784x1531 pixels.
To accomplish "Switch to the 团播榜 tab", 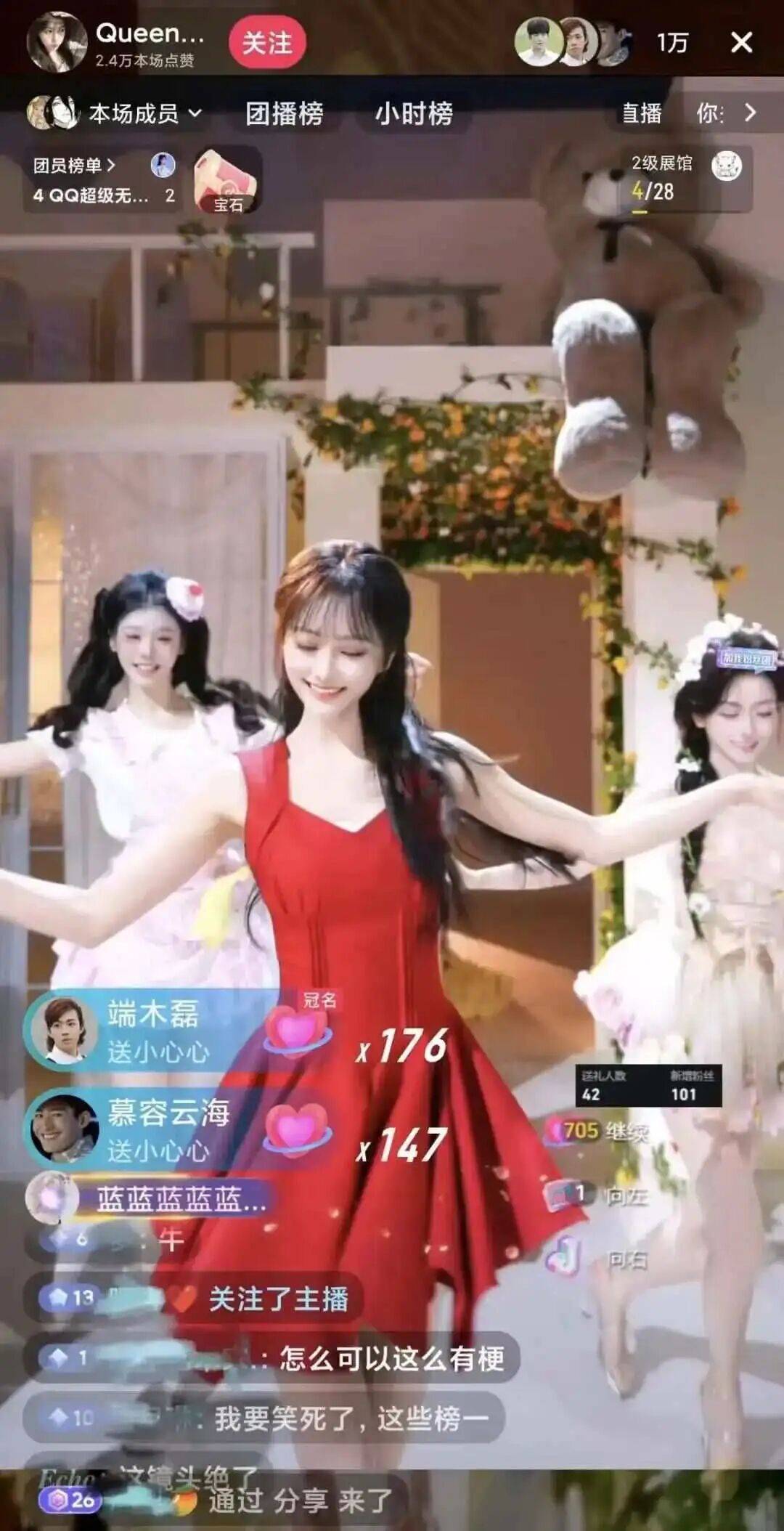I will click(284, 113).
